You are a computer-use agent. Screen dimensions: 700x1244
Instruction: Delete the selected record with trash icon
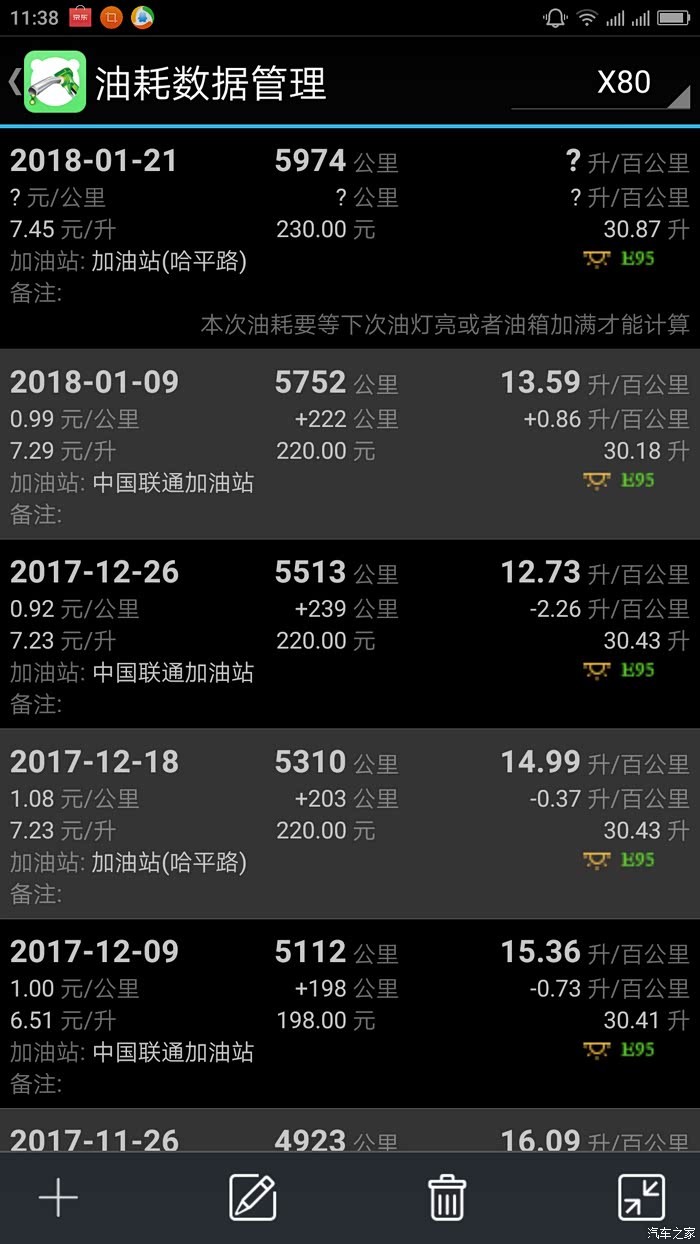(x=447, y=1197)
